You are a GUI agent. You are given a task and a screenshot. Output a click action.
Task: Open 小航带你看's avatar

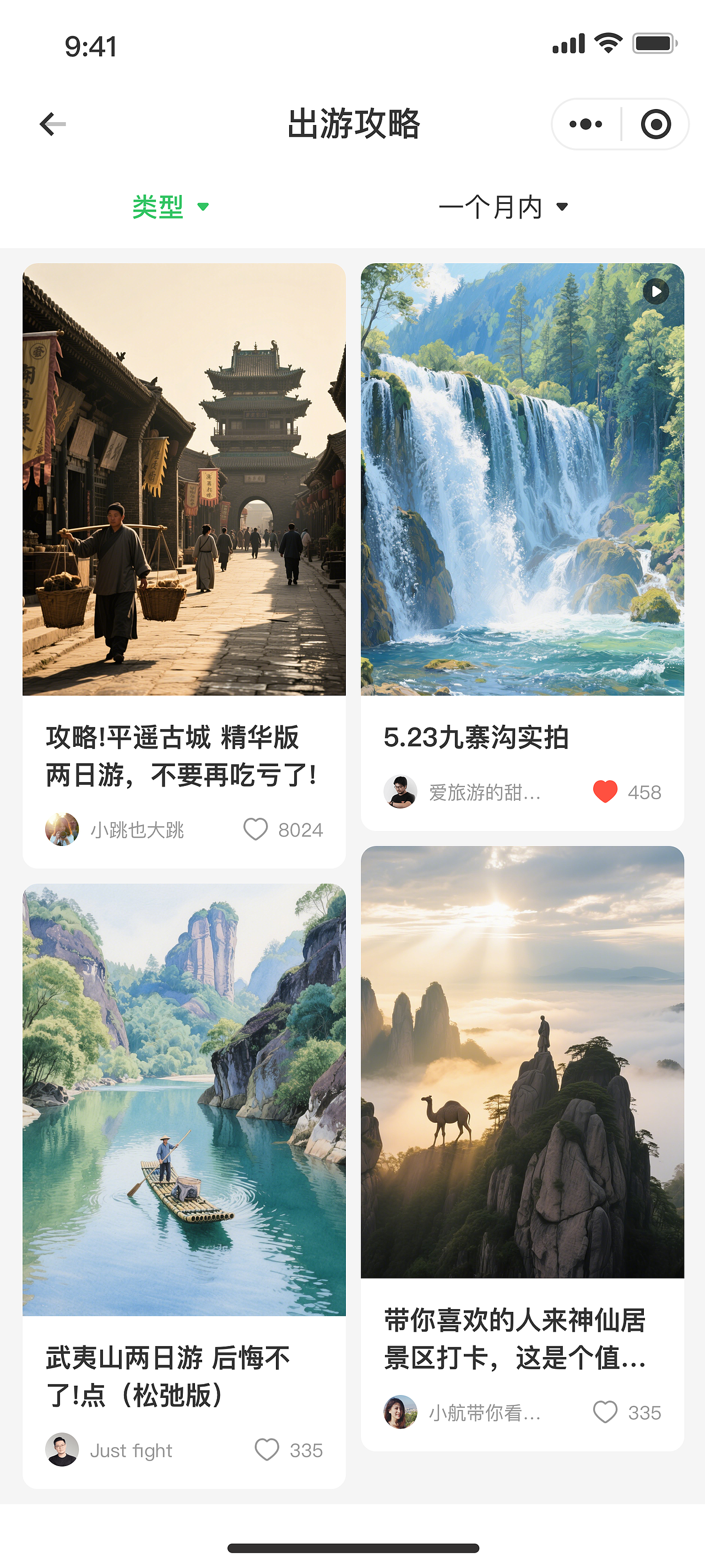coord(401,1412)
